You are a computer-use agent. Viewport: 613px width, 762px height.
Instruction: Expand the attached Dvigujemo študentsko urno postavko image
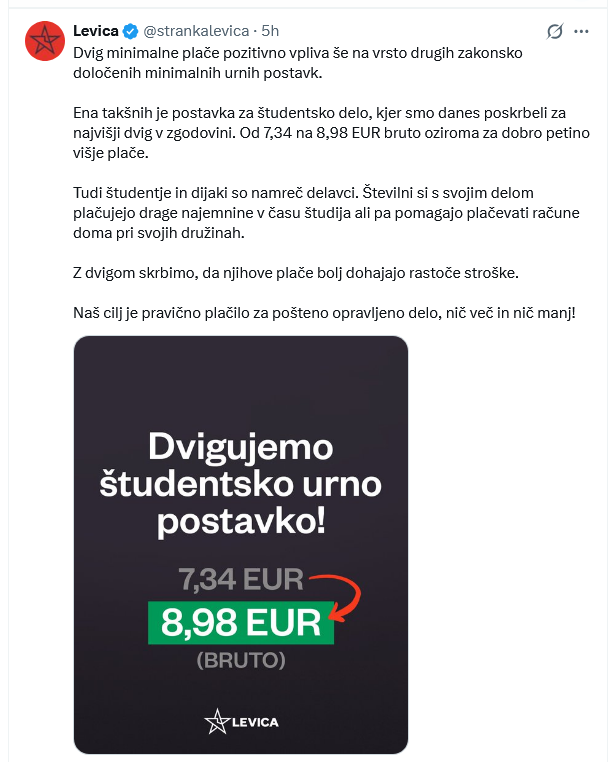pyautogui.click(x=241, y=545)
